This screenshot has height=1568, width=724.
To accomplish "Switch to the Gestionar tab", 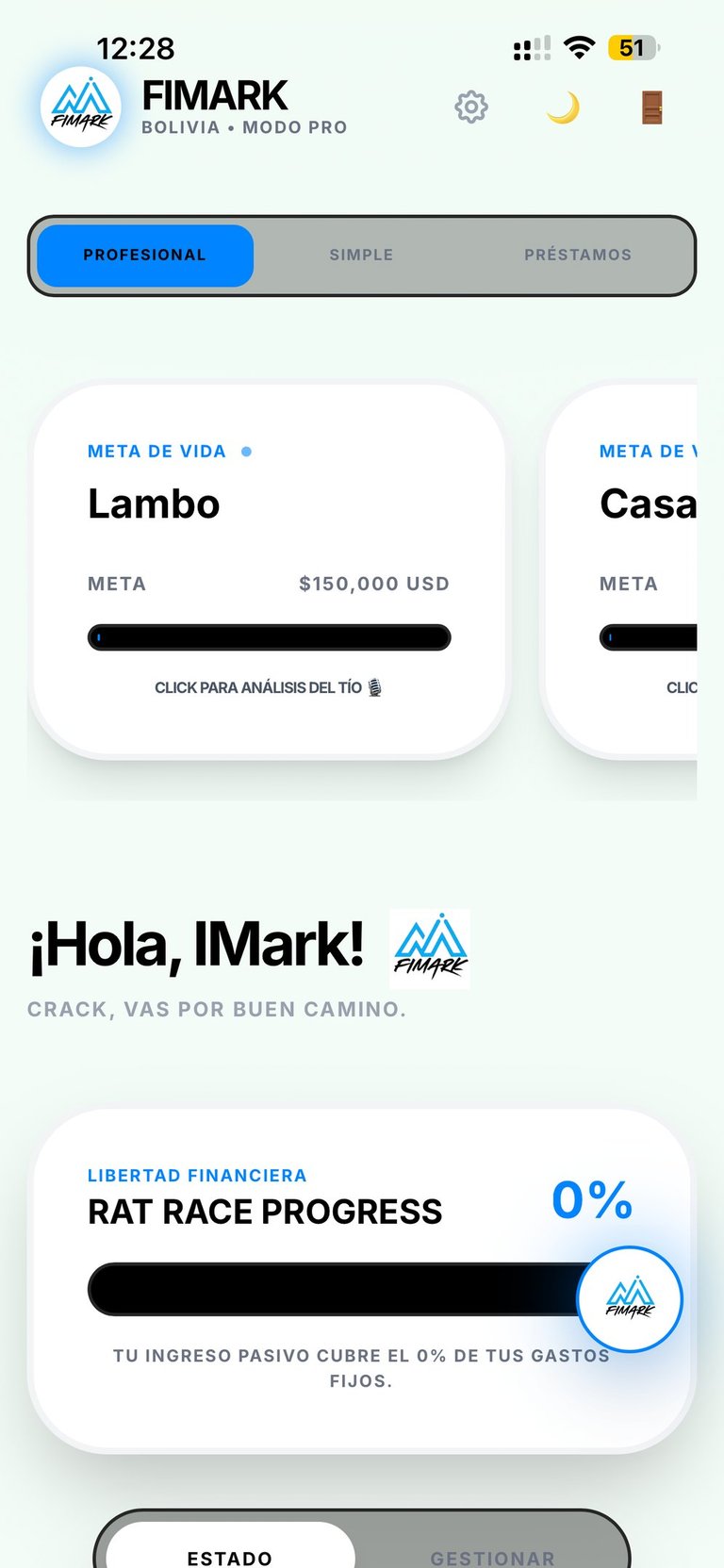I will [x=492, y=1553].
